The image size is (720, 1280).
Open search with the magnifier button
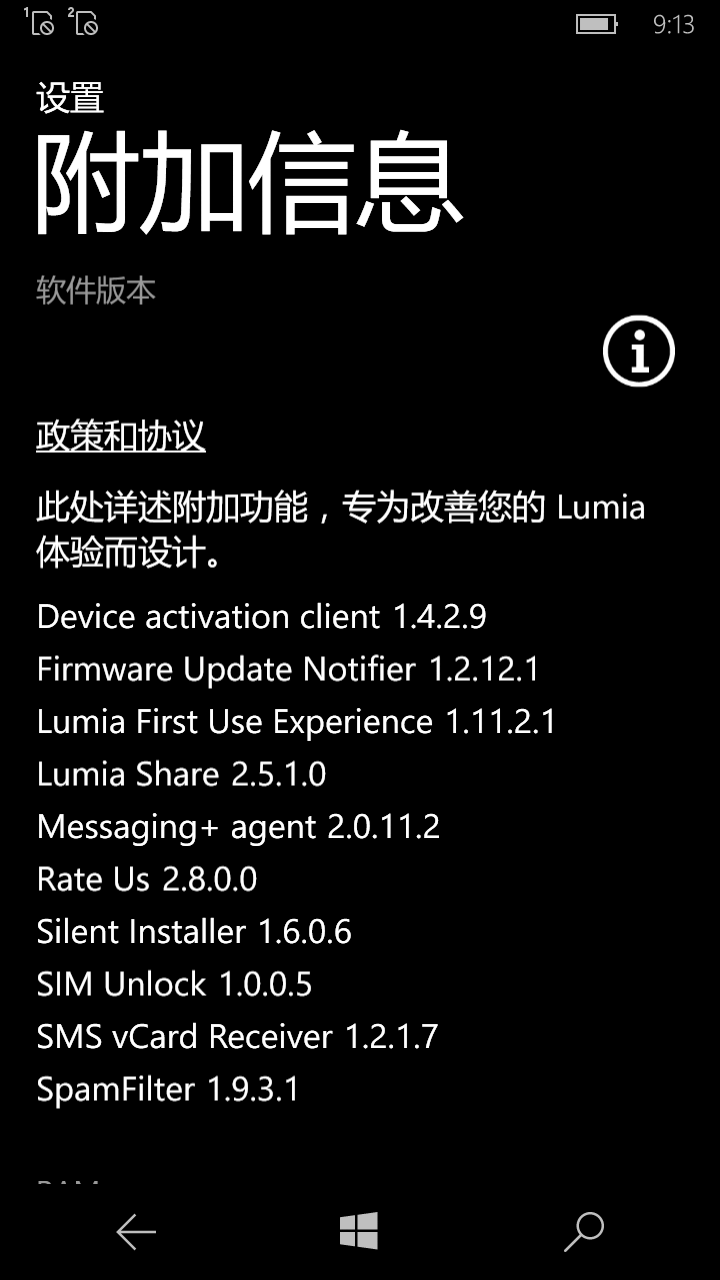click(584, 1232)
